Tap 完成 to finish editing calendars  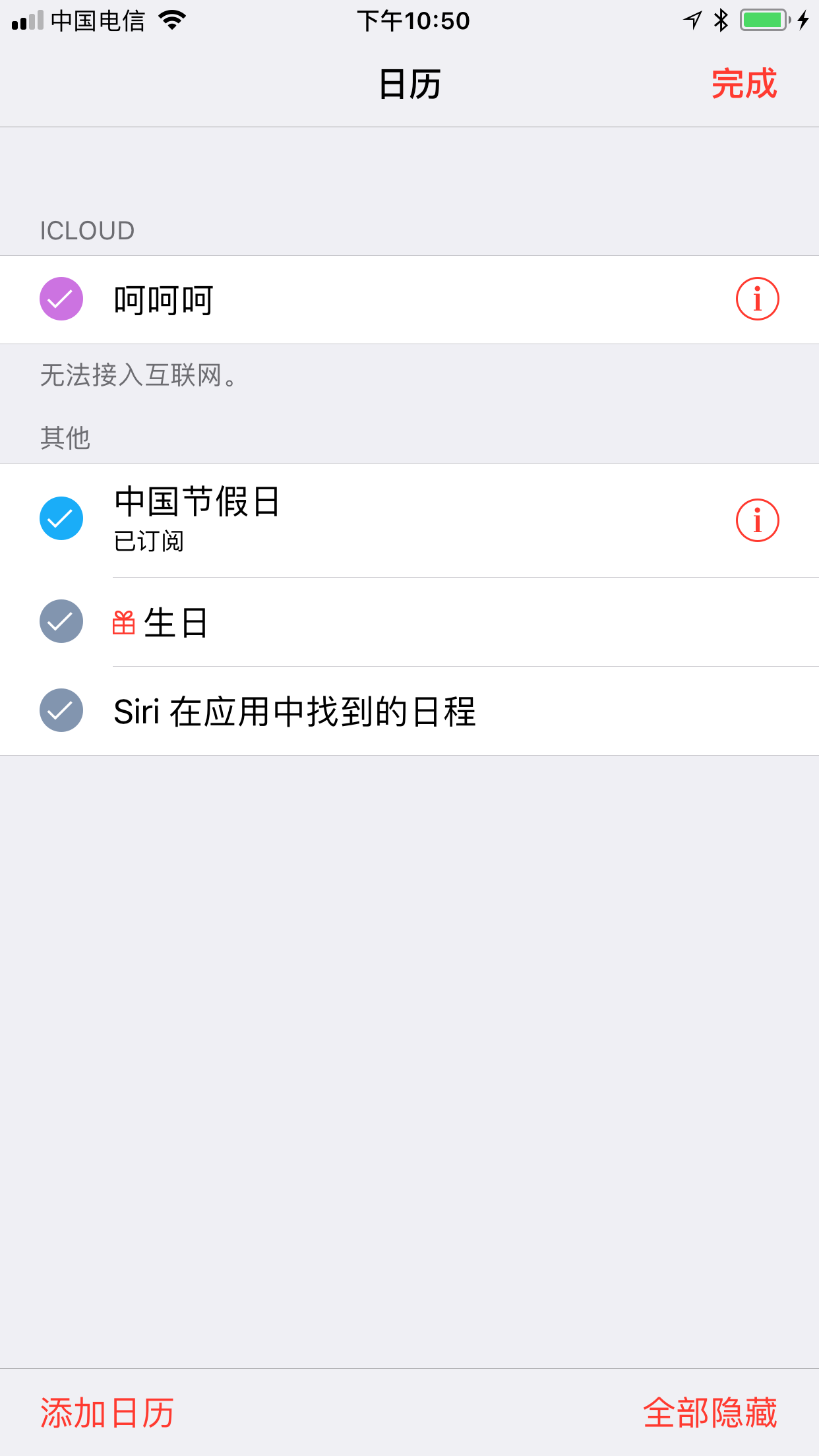coord(744,84)
